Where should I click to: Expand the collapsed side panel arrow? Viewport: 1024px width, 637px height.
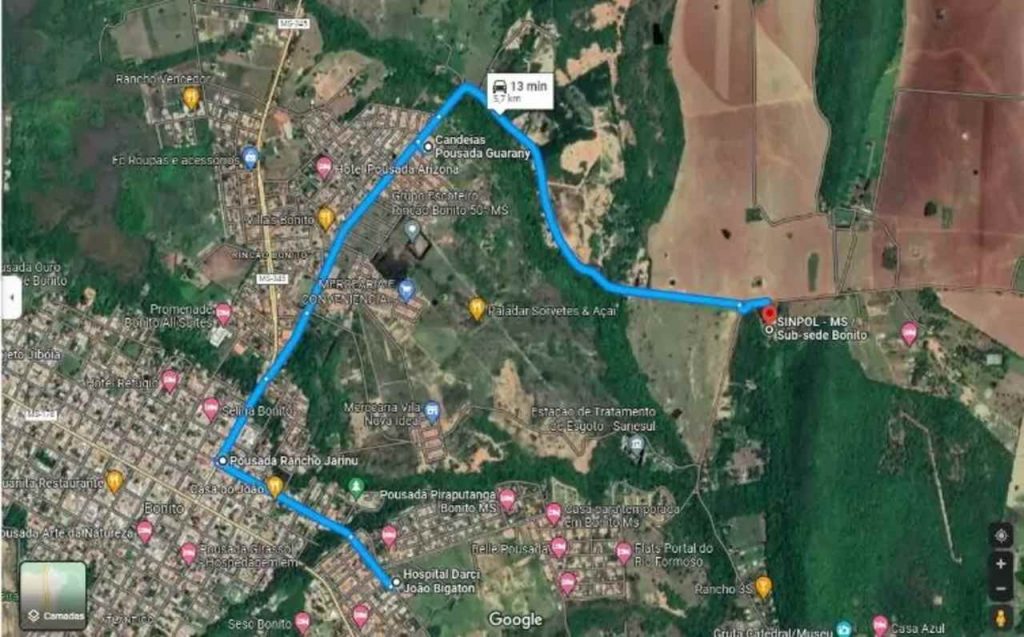pos(11,297)
